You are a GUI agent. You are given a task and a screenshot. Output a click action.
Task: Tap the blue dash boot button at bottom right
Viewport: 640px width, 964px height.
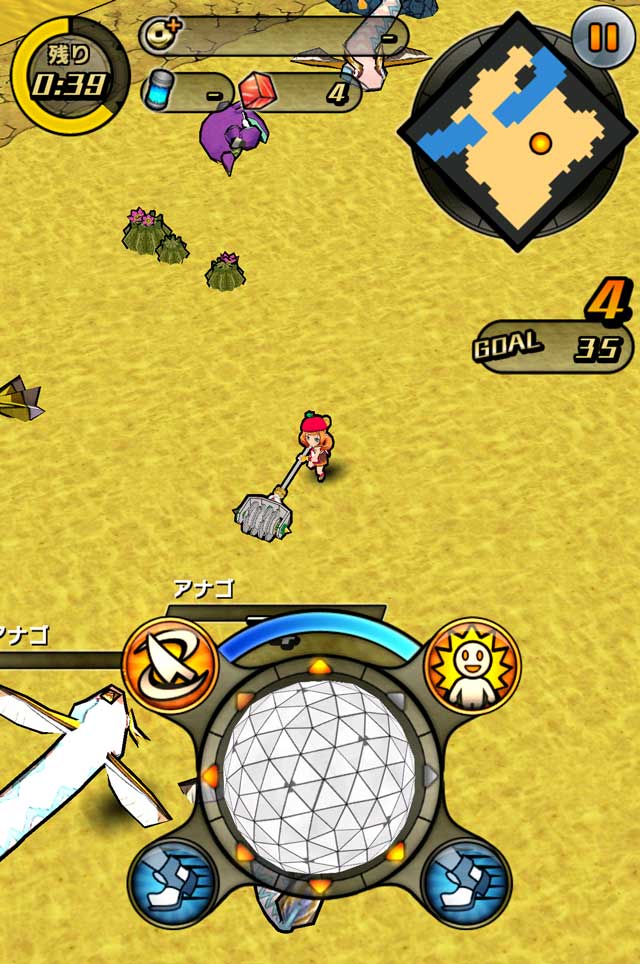click(x=470, y=880)
